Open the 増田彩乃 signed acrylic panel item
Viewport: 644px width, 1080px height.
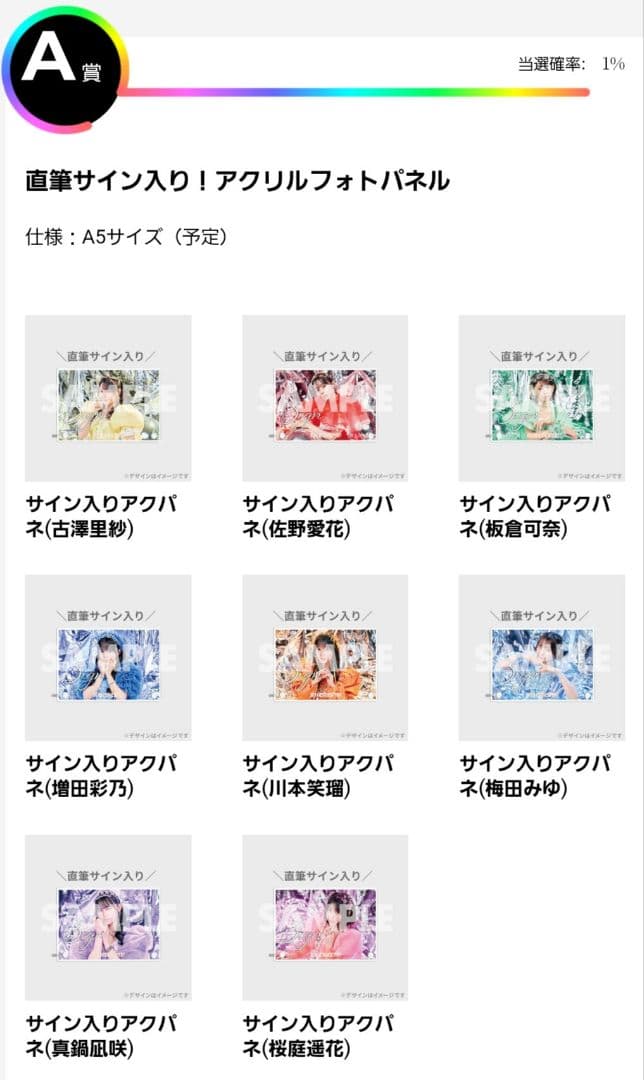(108, 658)
